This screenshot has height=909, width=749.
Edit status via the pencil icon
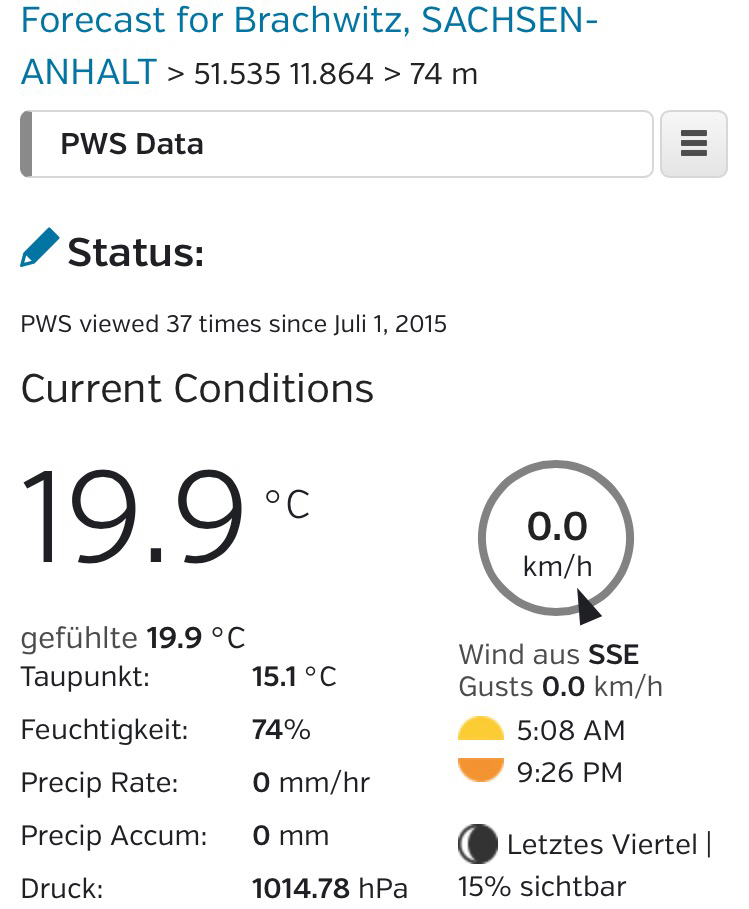pyautogui.click(x=40, y=248)
